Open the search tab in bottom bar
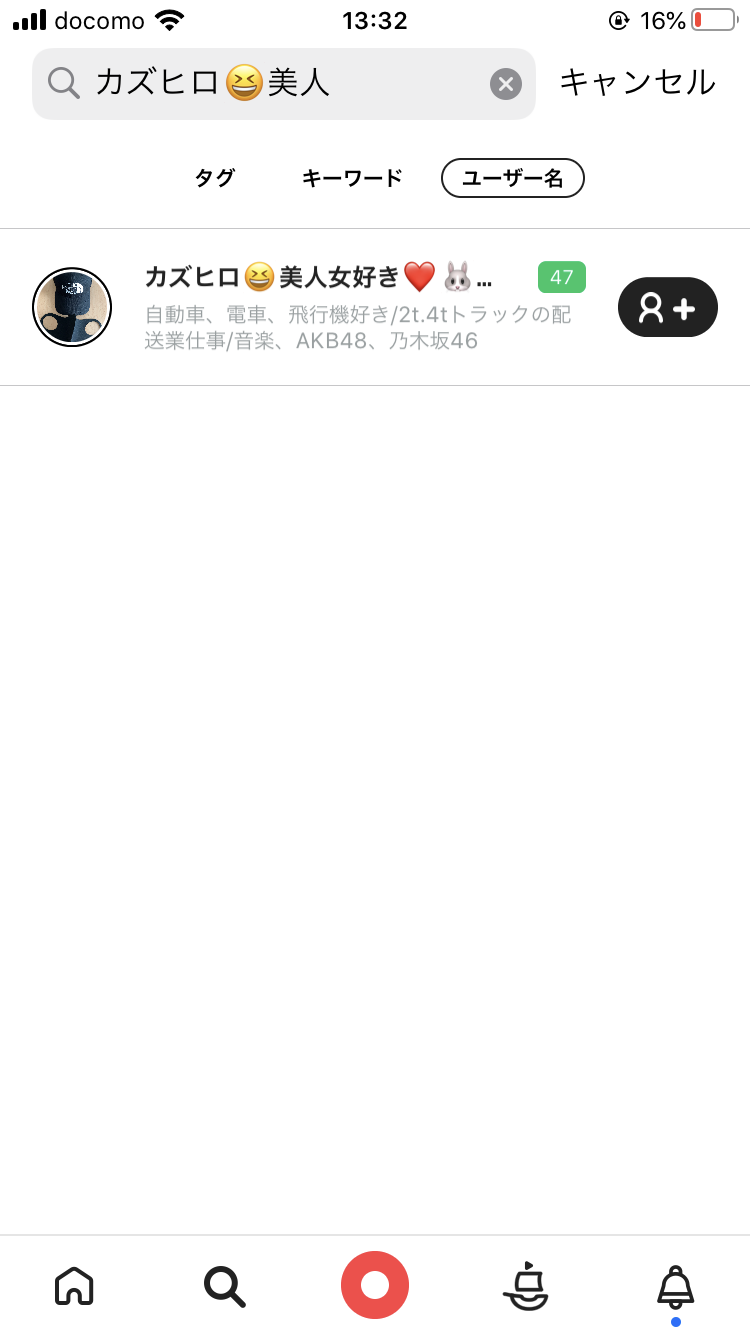This screenshot has width=750, height=1334. pos(224,1285)
